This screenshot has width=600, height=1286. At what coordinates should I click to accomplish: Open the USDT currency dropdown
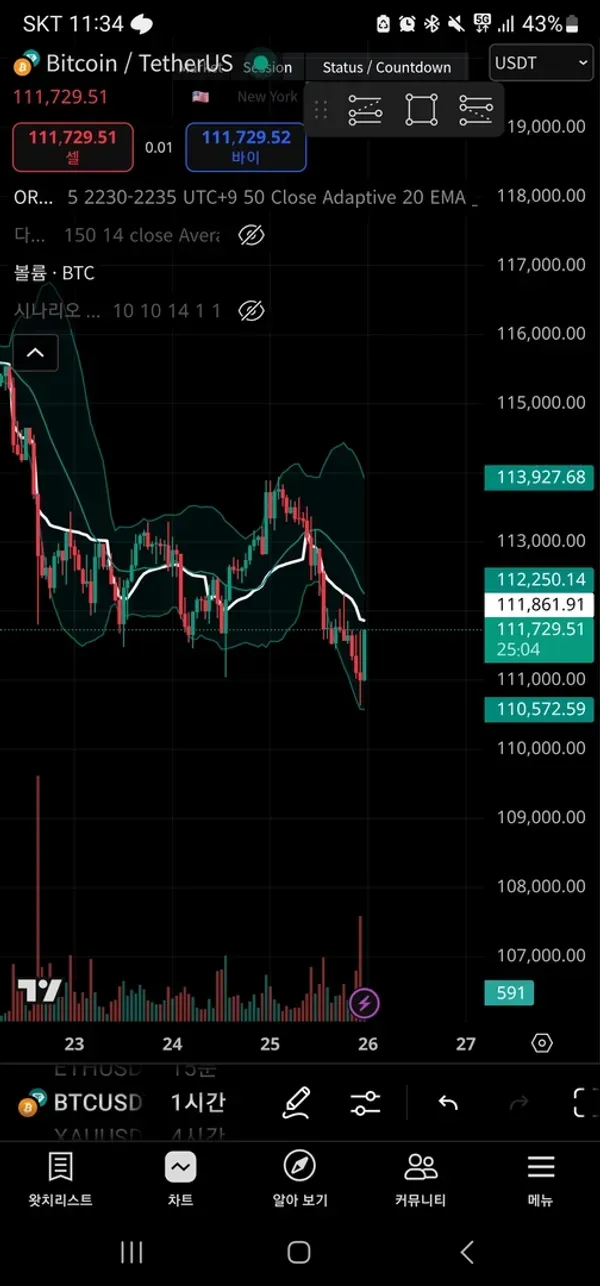pyautogui.click(x=542, y=63)
